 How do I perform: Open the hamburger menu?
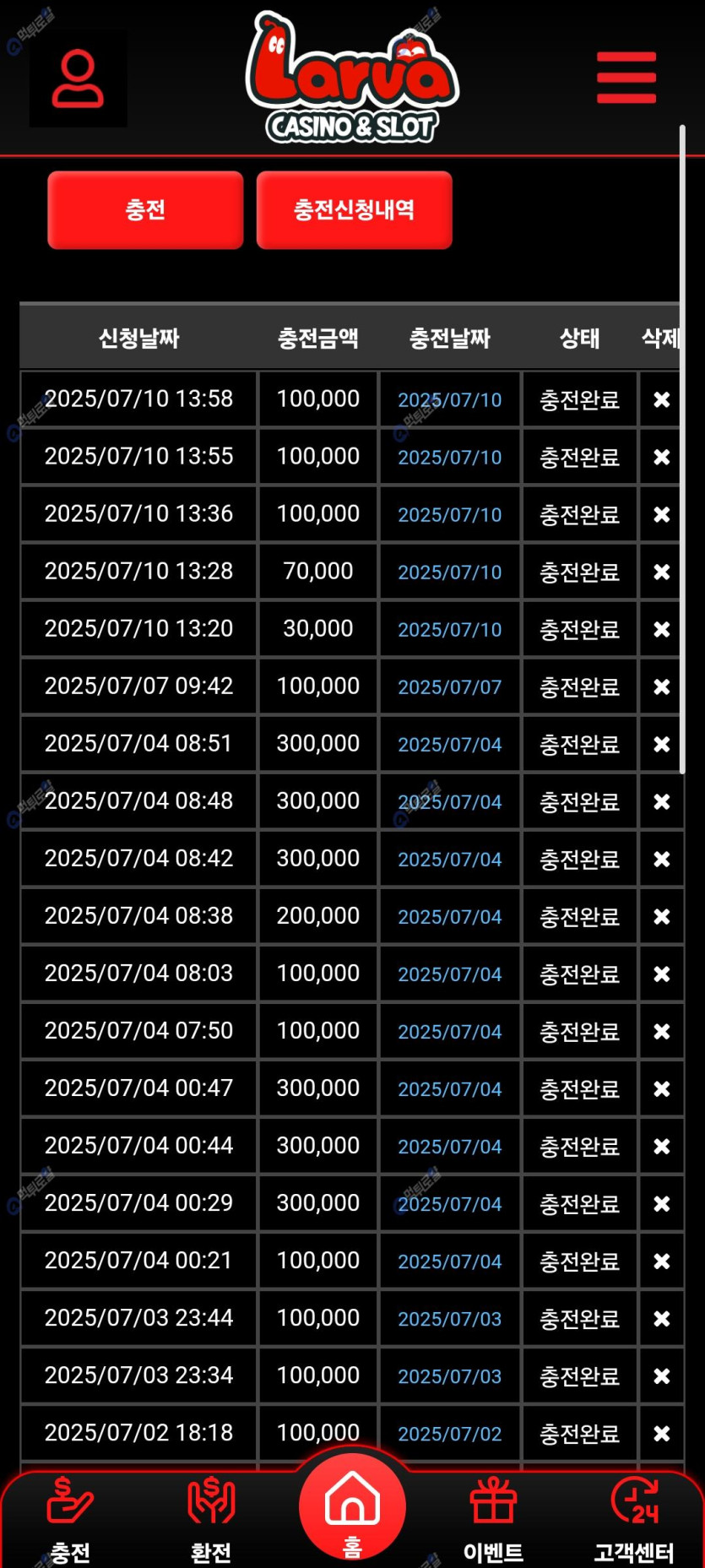[x=626, y=78]
